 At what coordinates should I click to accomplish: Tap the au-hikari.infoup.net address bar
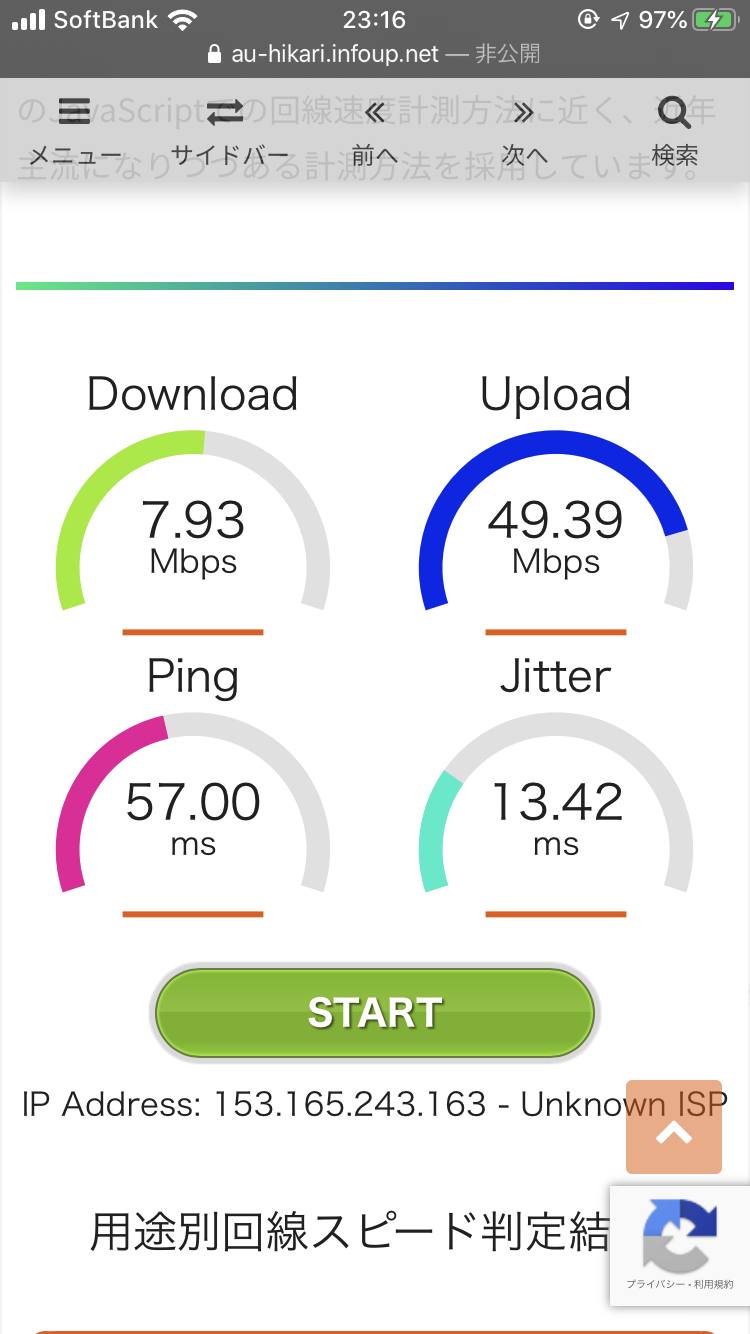click(x=375, y=54)
